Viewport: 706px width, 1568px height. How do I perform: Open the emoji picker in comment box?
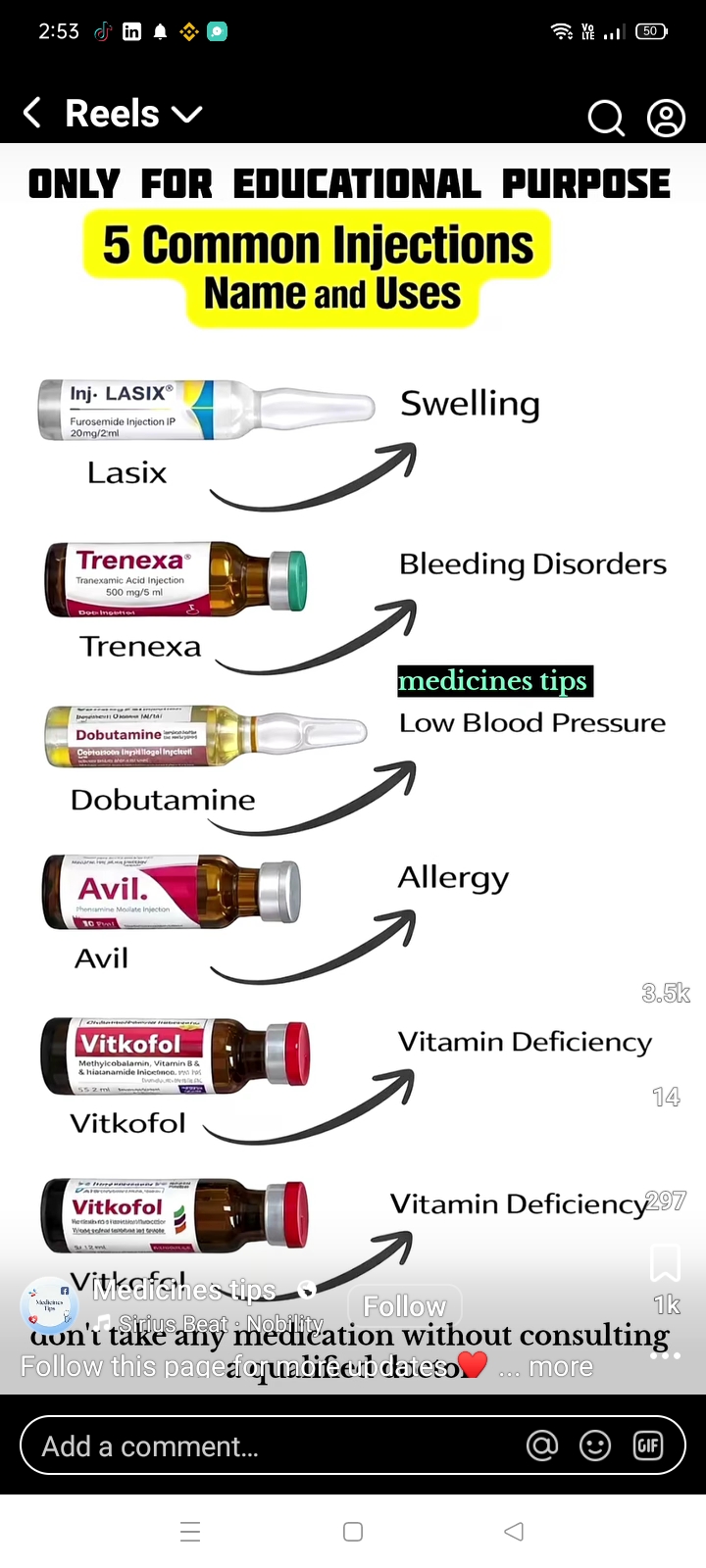tap(595, 1445)
